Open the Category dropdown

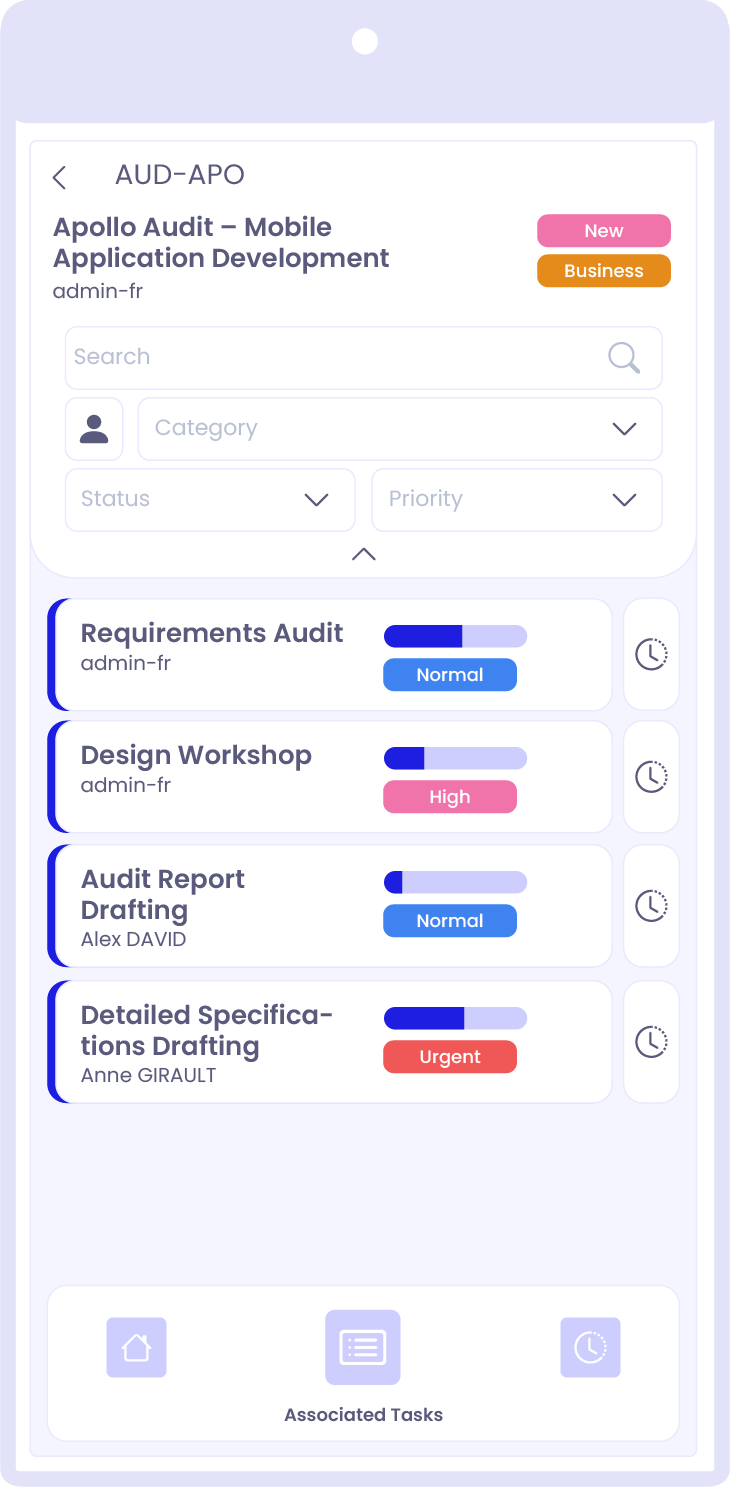click(400, 429)
